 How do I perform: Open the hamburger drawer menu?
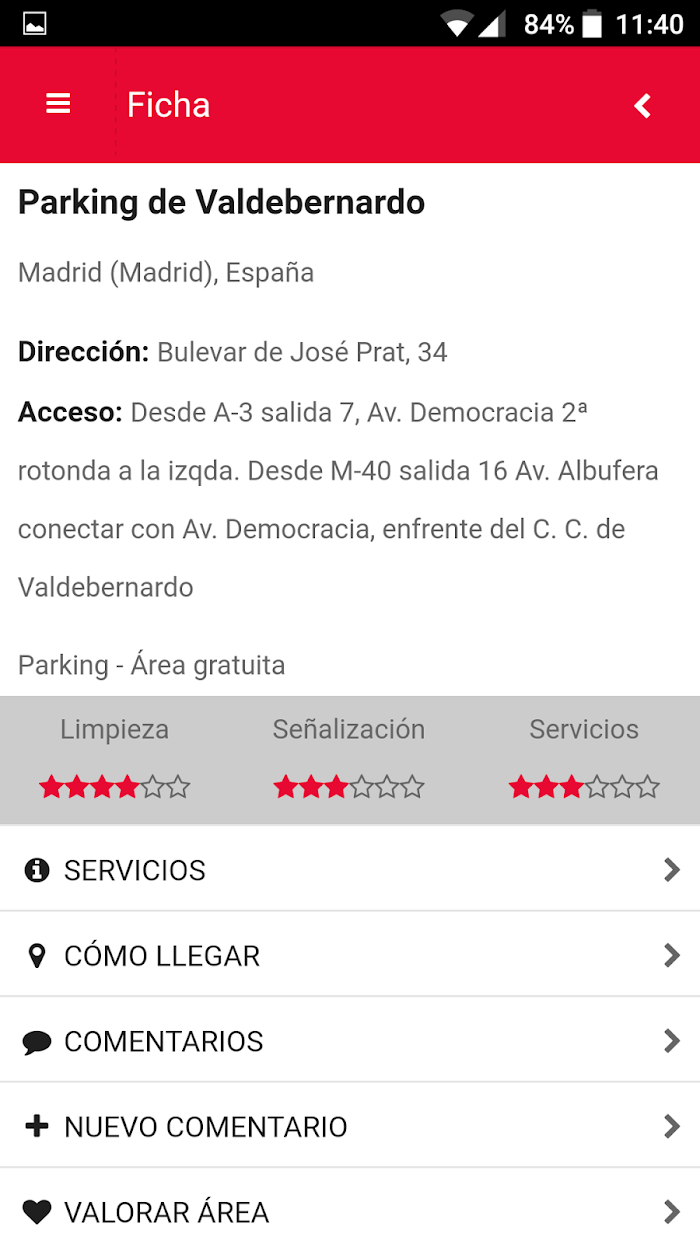[x=58, y=105]
